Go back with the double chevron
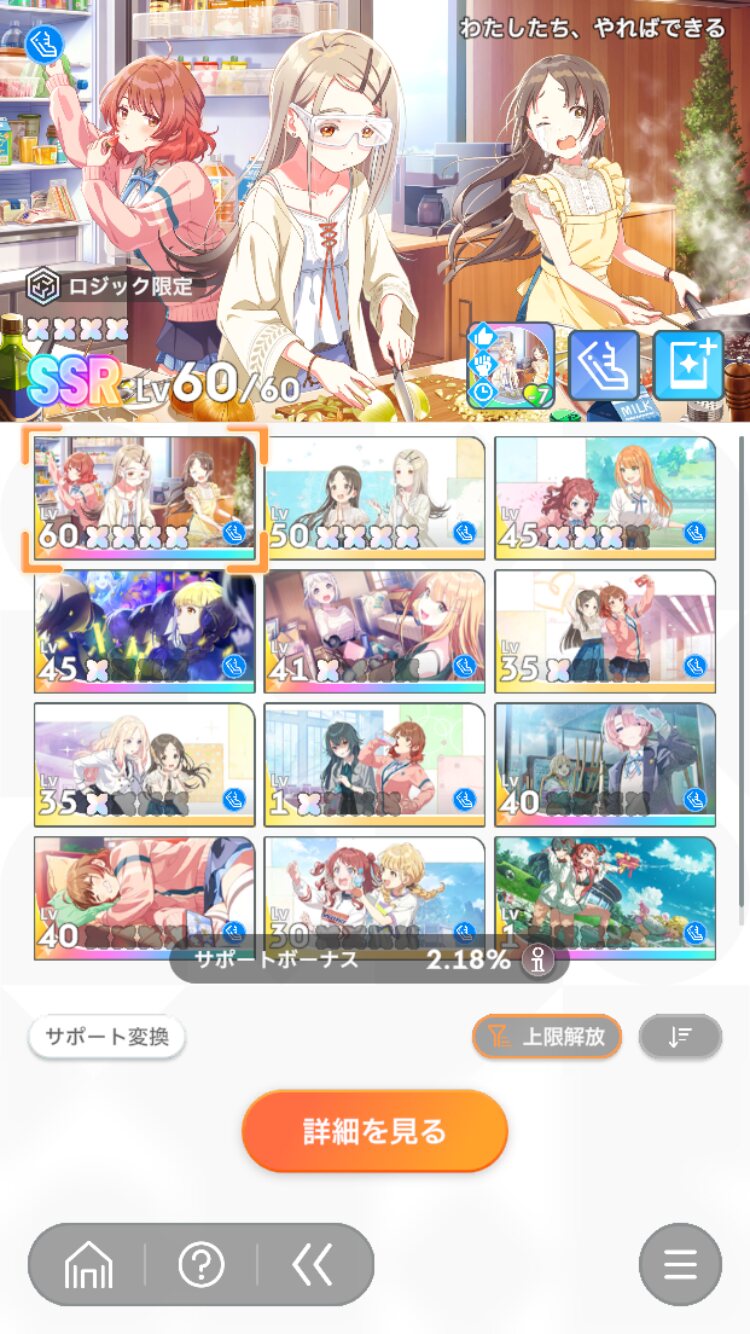750x1334 pixels. tap(312, 1266)
